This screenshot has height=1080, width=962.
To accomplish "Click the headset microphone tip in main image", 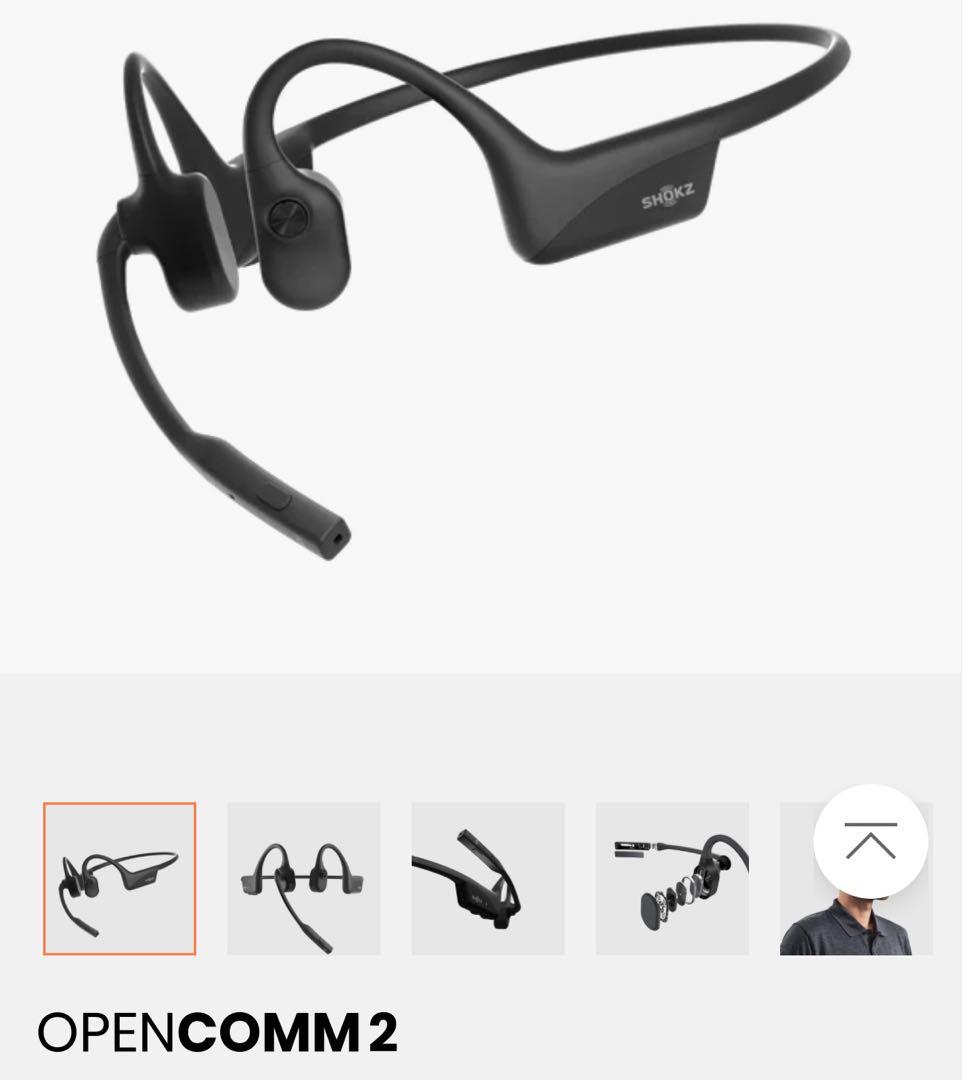I will click(x=337, y=538).
